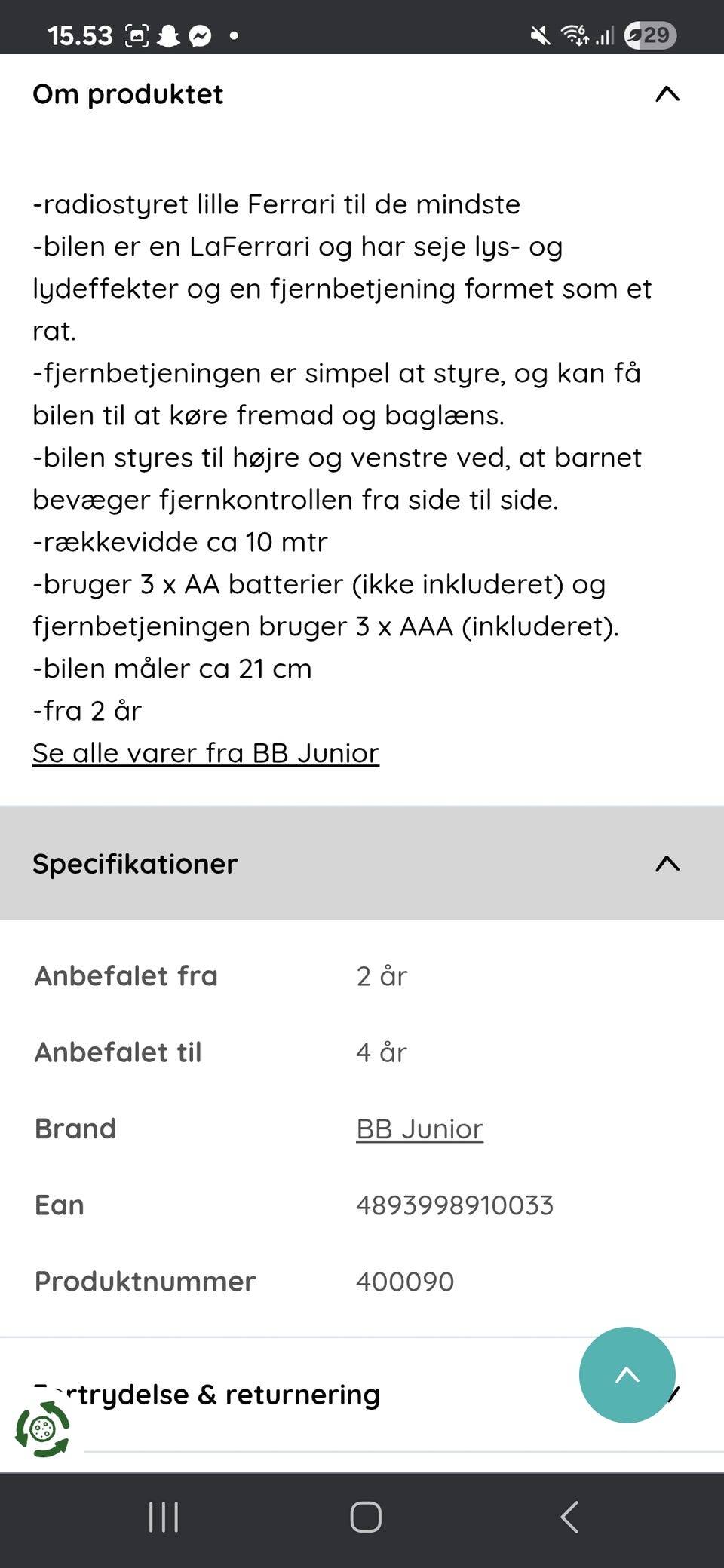This screenshot has width=724, height=1568.
Task: Open Messenger from the status bar
Action: point(200,34)
